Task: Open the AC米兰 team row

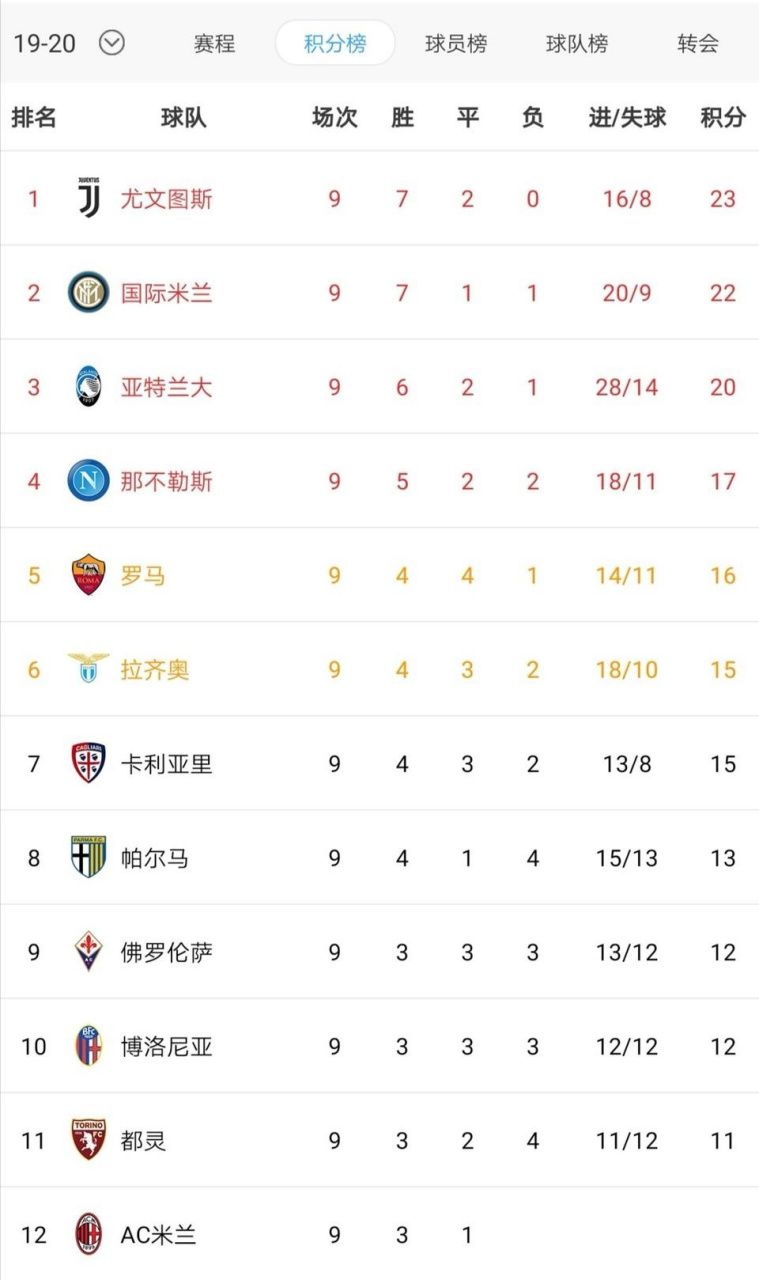Action: 379,1234
